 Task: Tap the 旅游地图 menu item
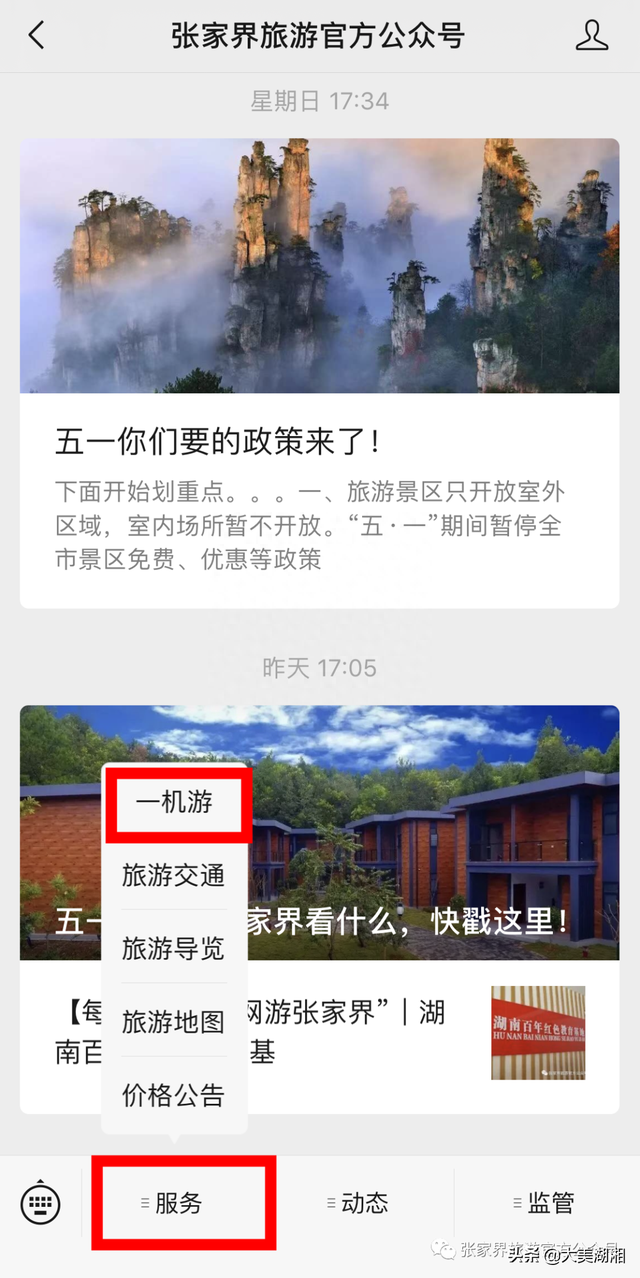click(x=174, y=1021)
